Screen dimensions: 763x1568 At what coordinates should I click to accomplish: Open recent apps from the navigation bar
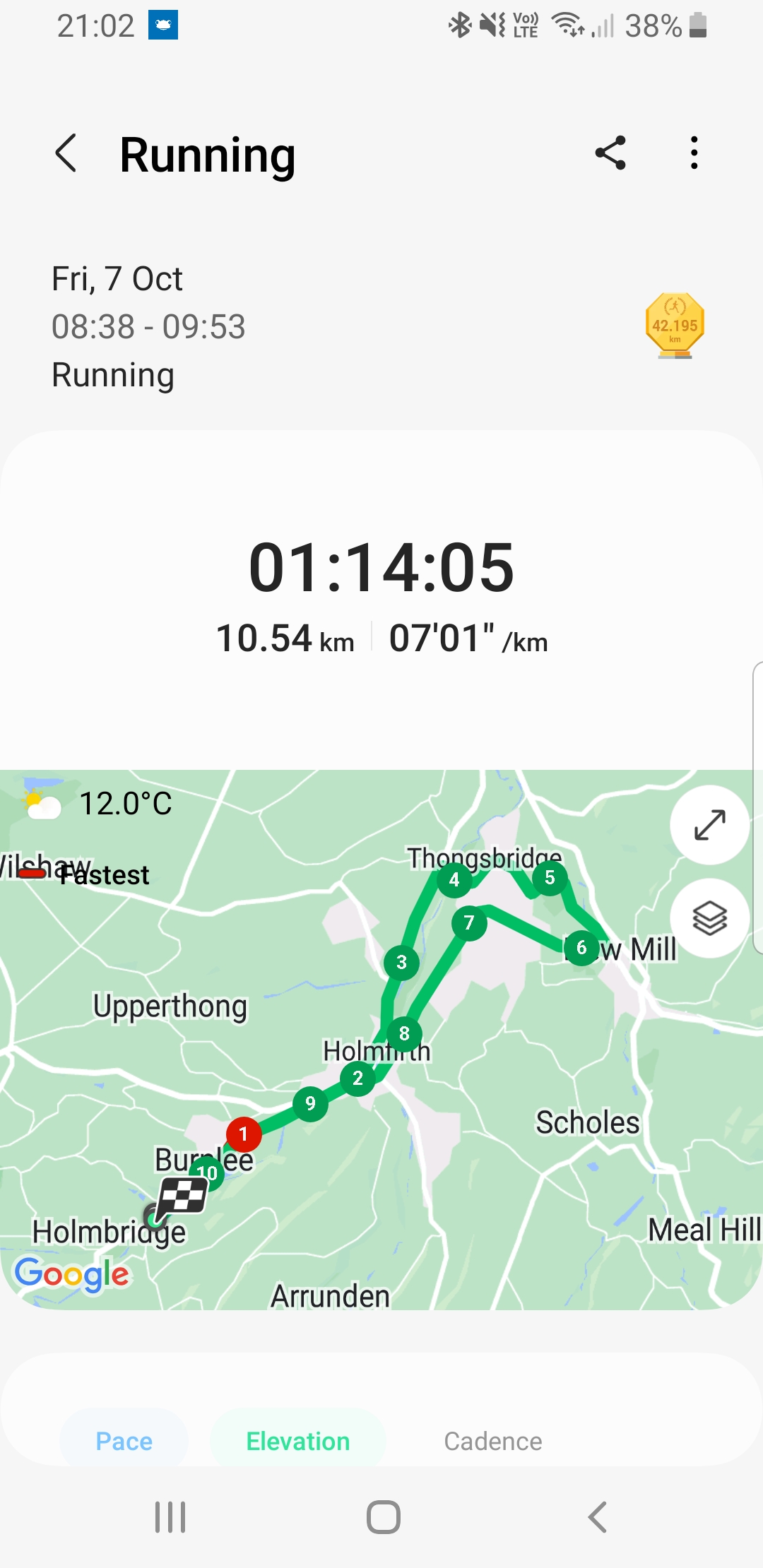click(x=170, y=1516)
